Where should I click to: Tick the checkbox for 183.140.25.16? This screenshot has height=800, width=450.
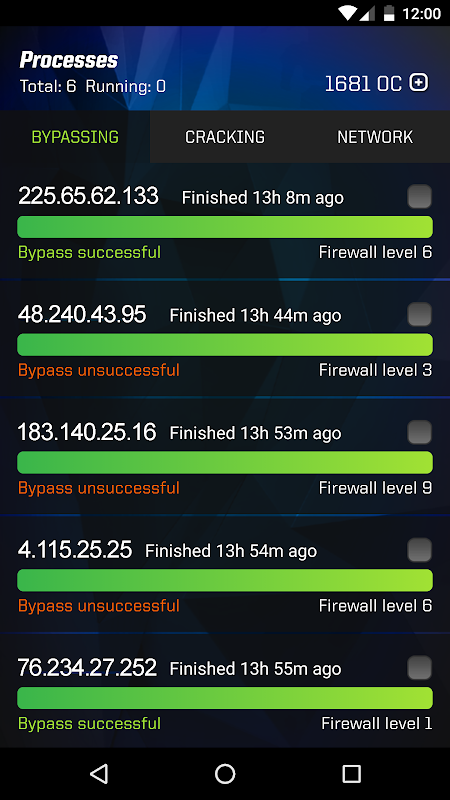419,433
